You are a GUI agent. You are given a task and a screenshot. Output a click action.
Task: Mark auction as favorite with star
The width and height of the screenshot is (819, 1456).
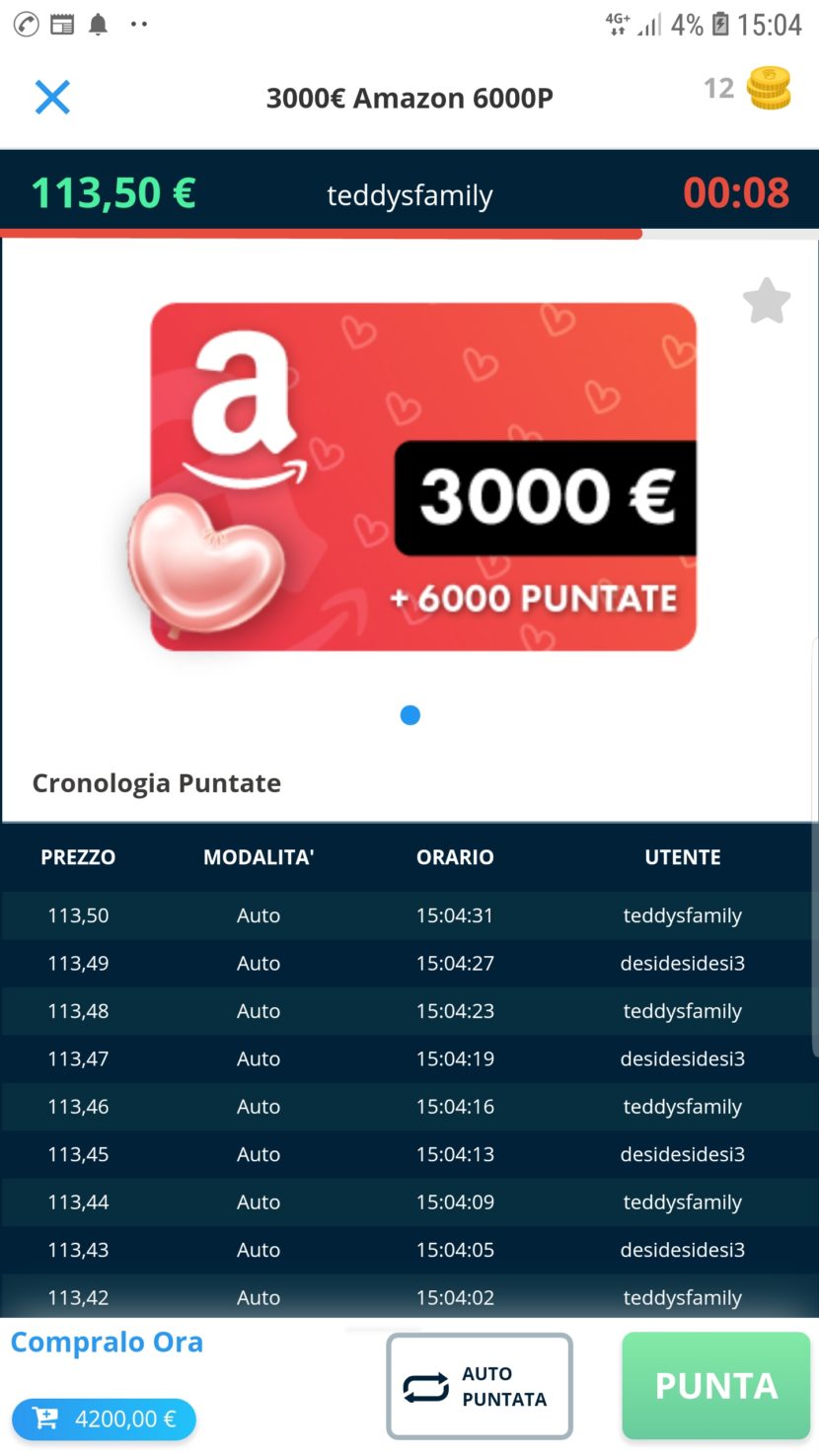[x=767, y=301]
